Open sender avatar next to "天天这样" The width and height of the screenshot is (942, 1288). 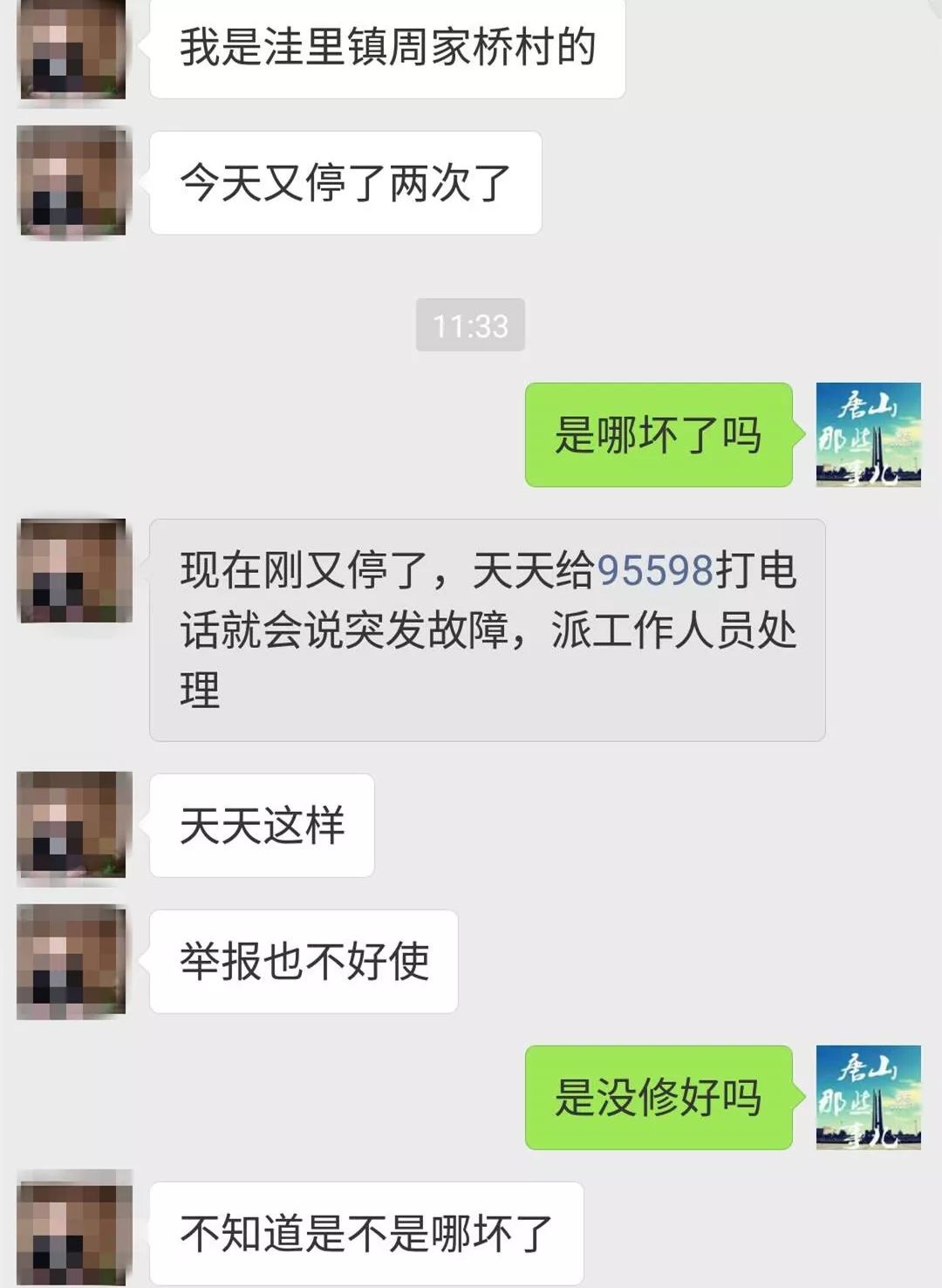coord(73,824)
